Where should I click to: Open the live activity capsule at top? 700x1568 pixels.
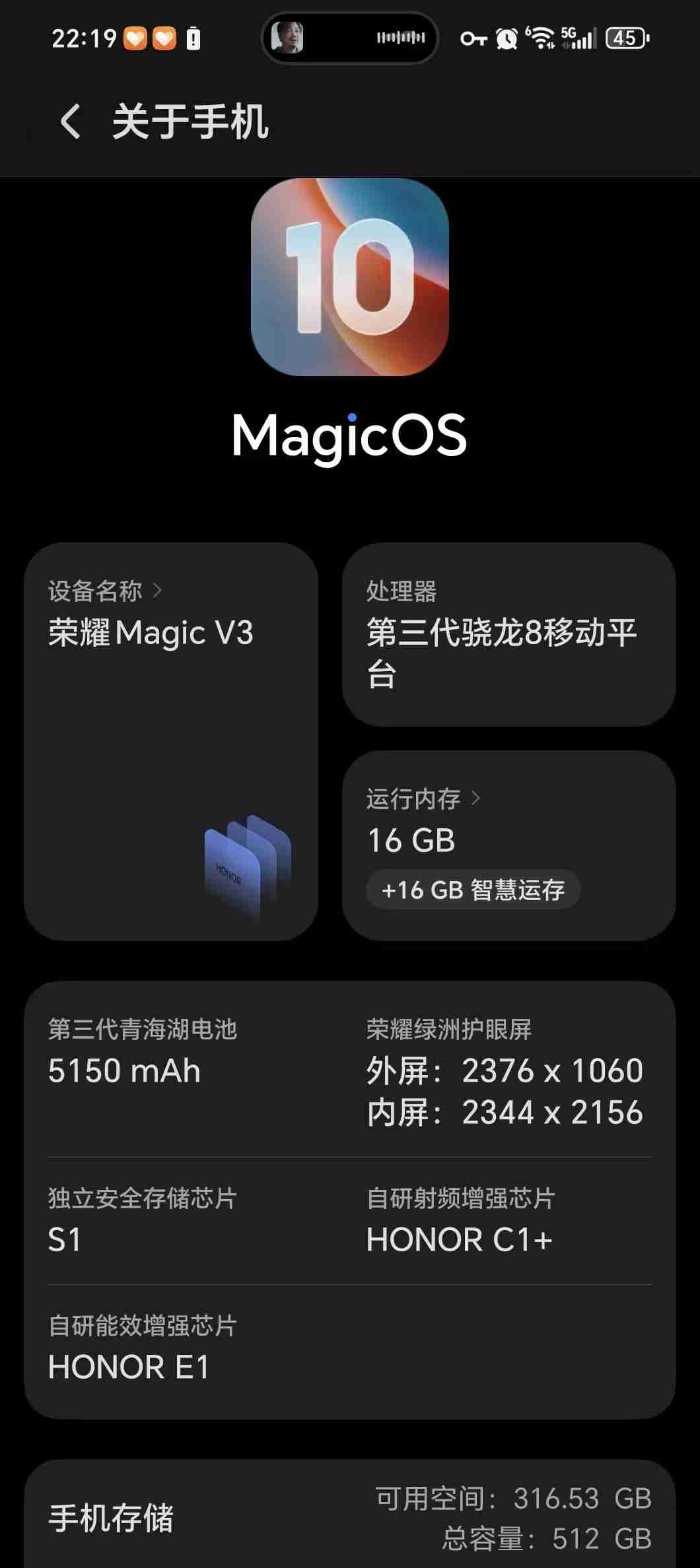coord(350,38)
